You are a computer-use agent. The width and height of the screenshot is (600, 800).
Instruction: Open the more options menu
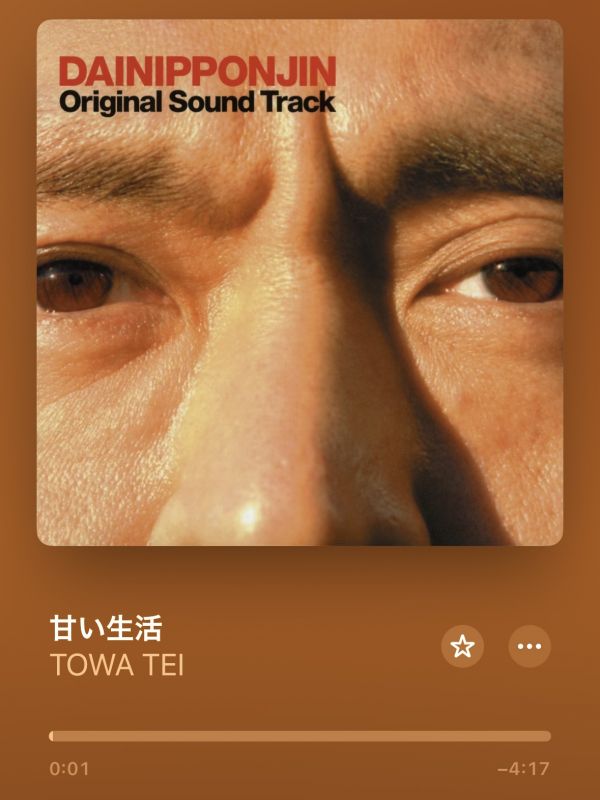tap(530, 646)
